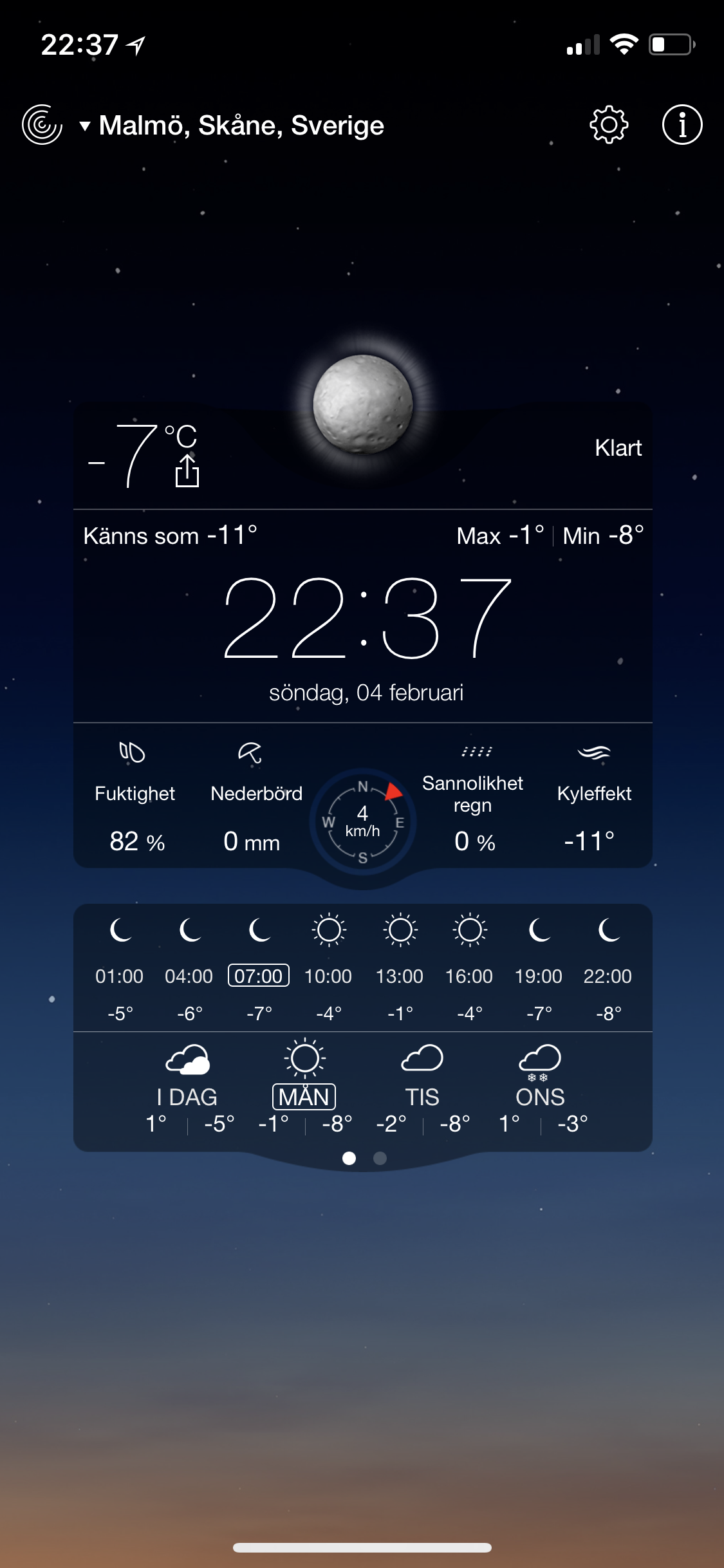Screen dimensions: 724x1568
Task: Tap the radar swirl icon
Action: 42,124
